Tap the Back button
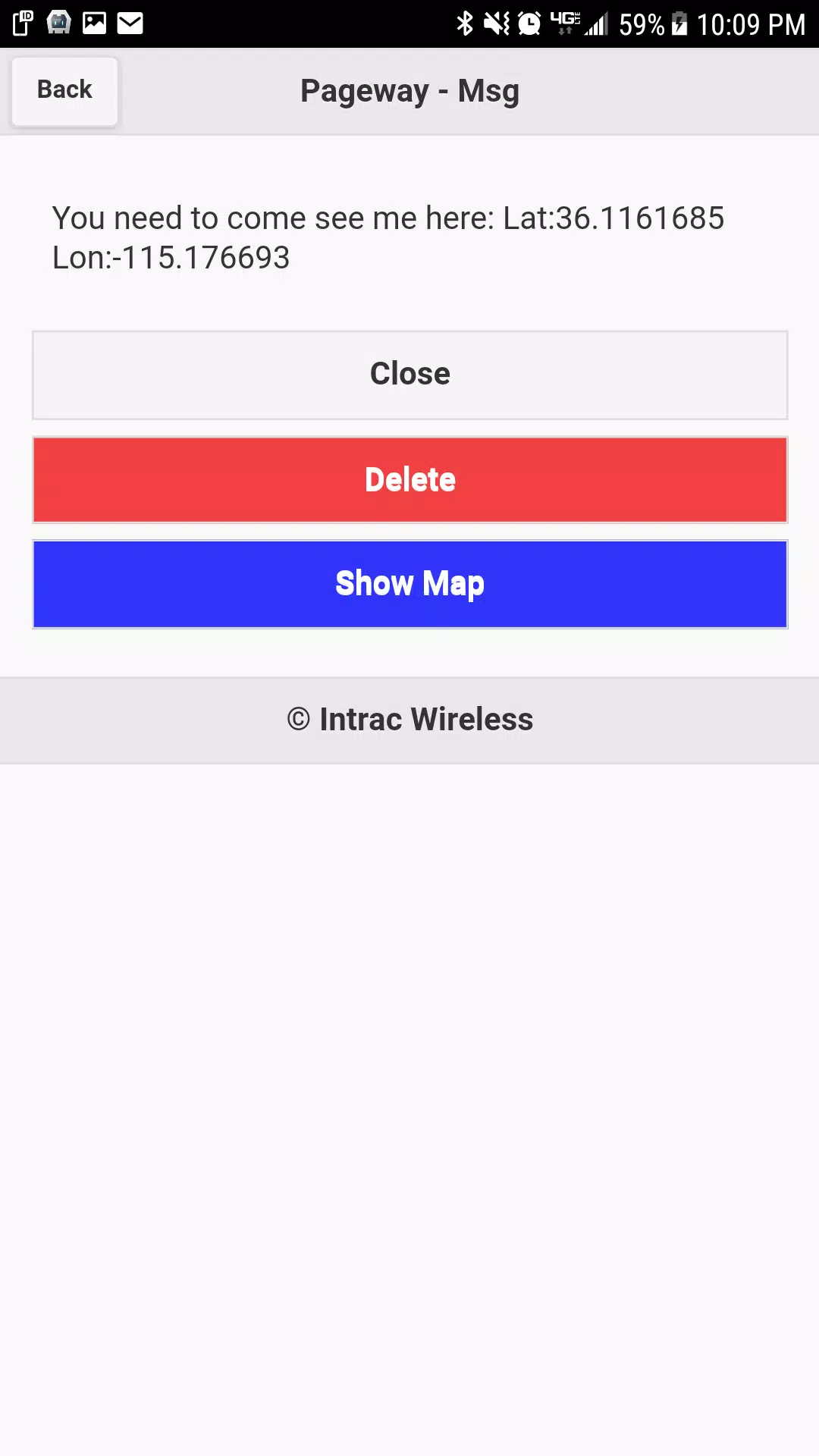The image size is (819, 1456). (x=64, y=90)
